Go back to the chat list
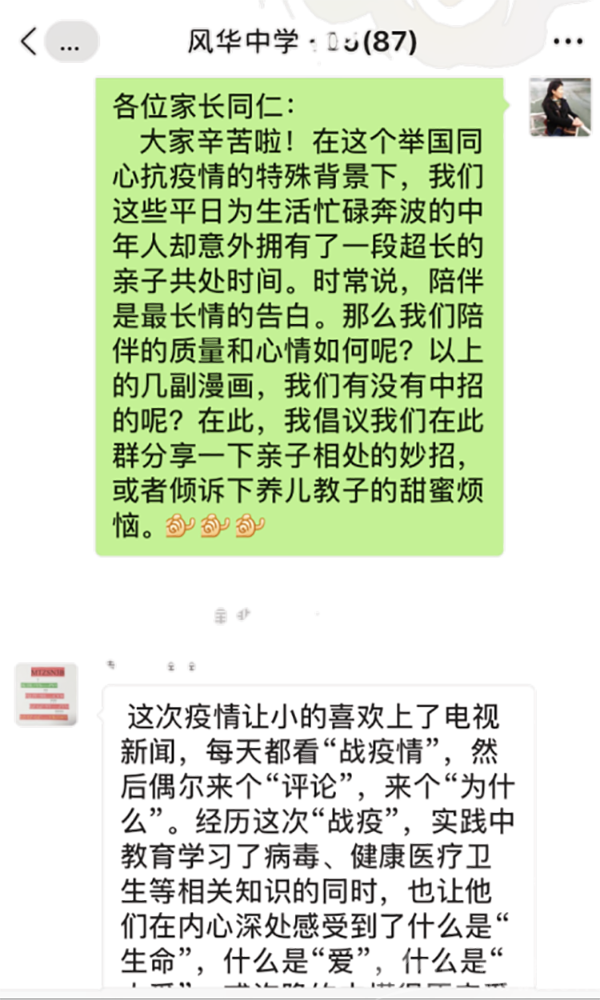 (28, 42)
